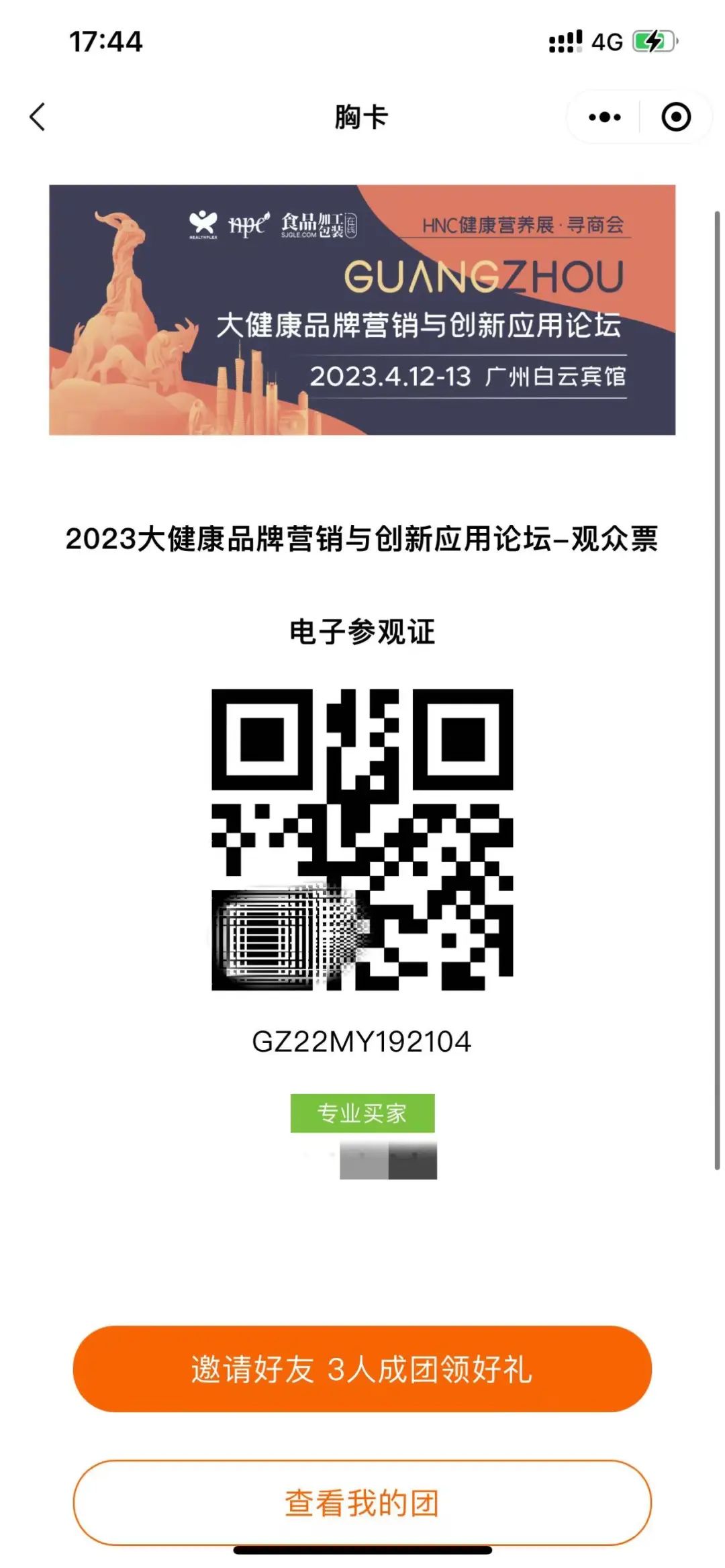Open the Guangzhou forum banner
Image resolution: width=725 pixels, height=1568 pixels.
(362, 309)
